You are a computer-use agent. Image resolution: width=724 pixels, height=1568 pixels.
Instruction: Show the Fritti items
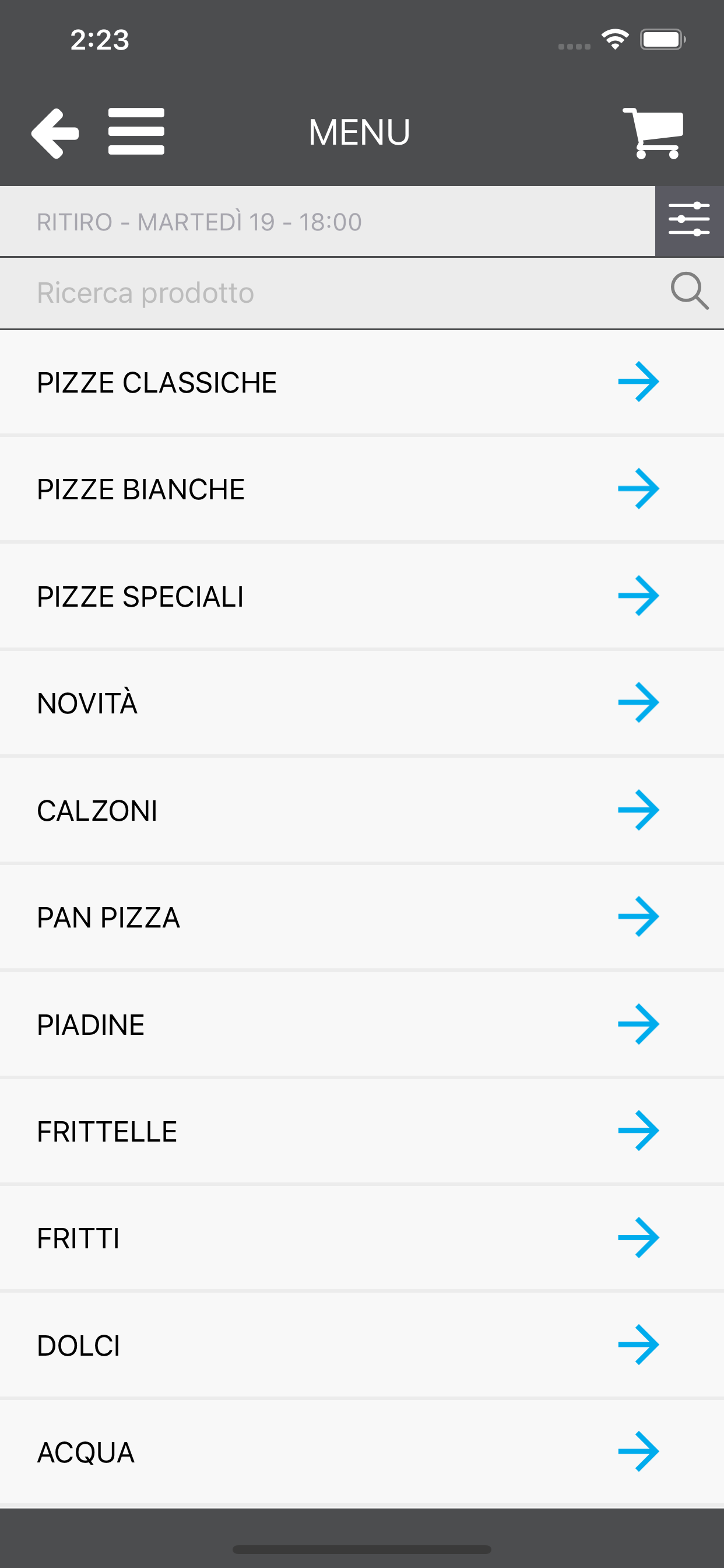(362, 1238)
